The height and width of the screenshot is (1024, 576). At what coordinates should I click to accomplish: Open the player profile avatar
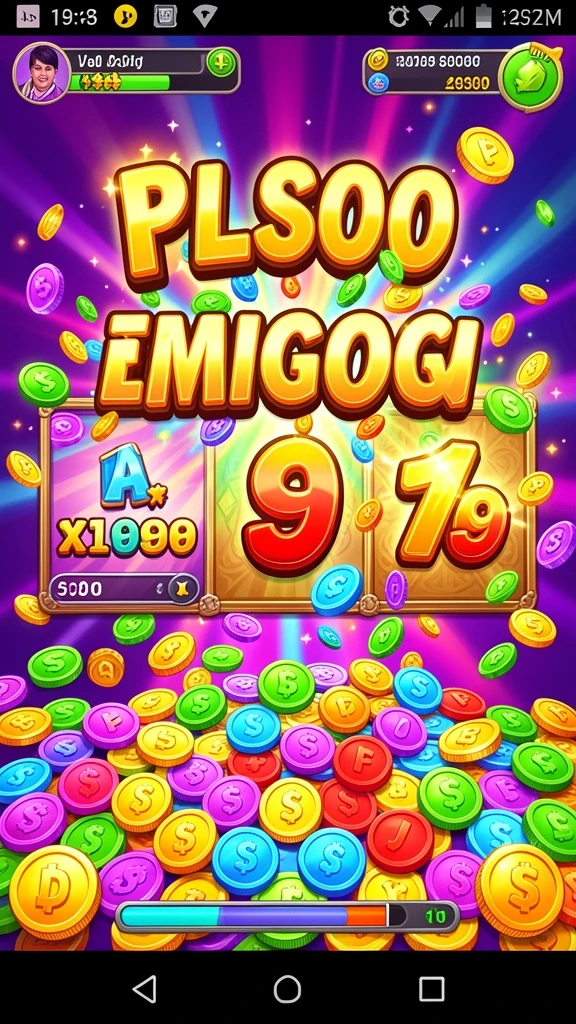coord(41,73)
